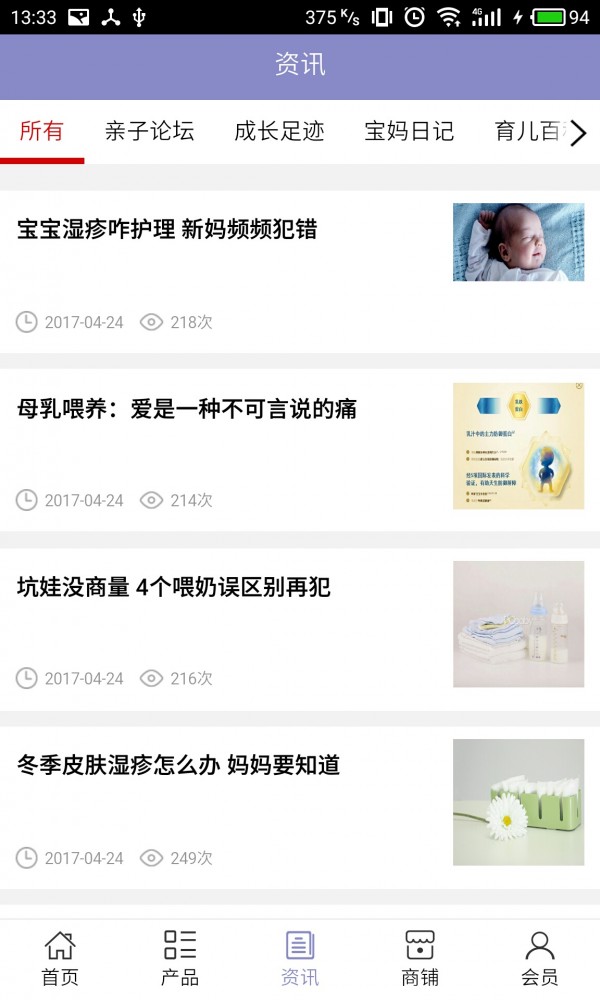
Task: Tap the right arrow to show more tabs
Action: [578, 132]
